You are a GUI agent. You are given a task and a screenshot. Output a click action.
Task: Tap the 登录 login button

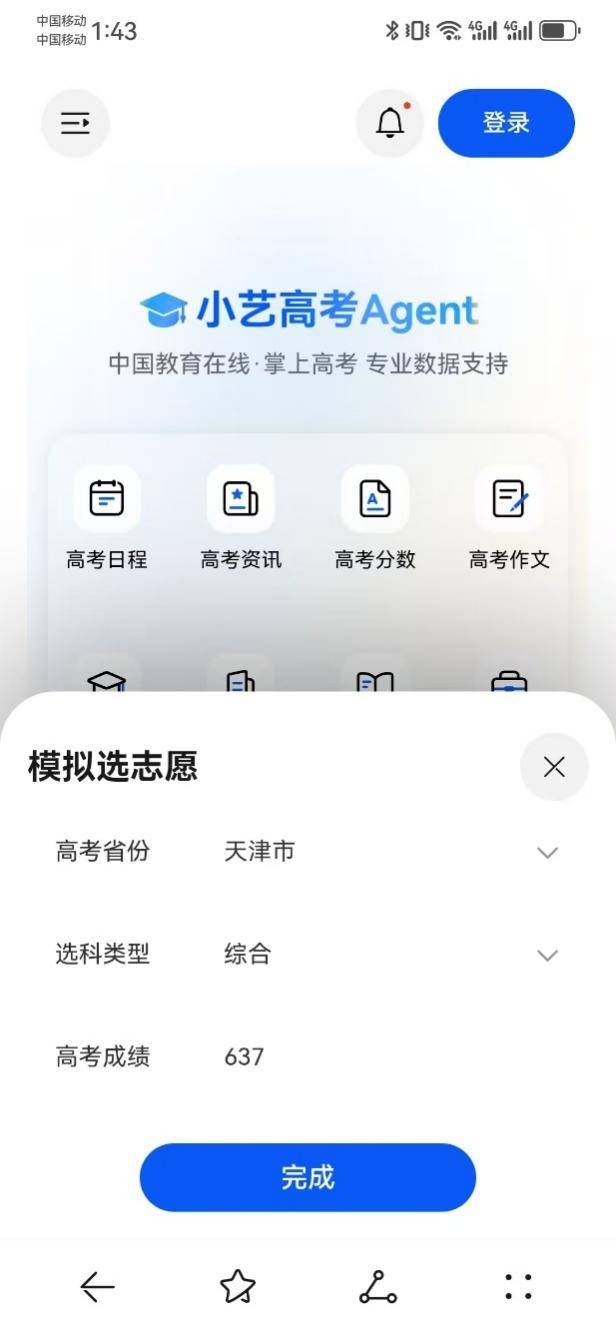(506, 123)
